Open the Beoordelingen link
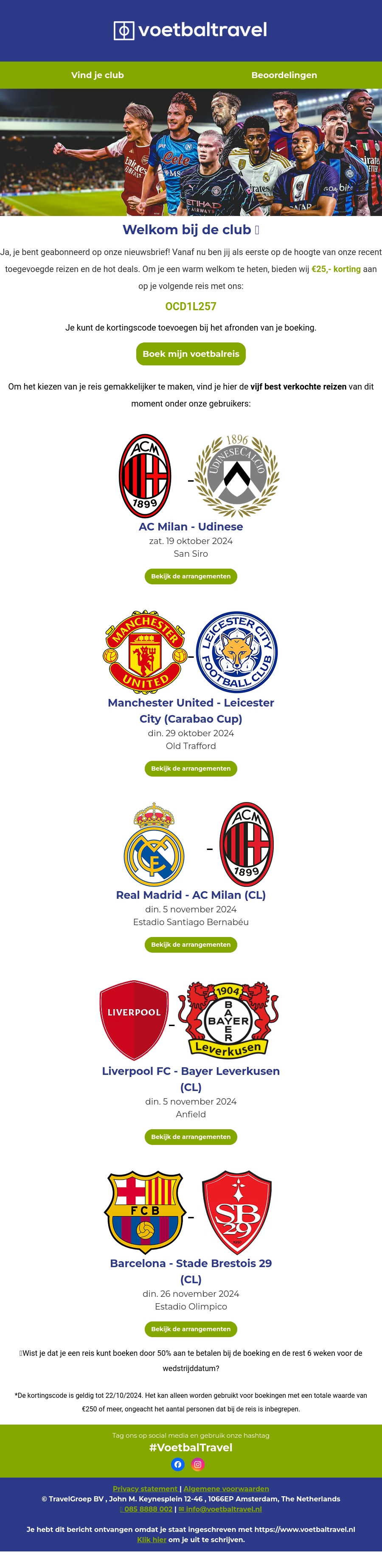Image resolution: width=382 pixels, height=1568 pixels. tap(284, 75)
